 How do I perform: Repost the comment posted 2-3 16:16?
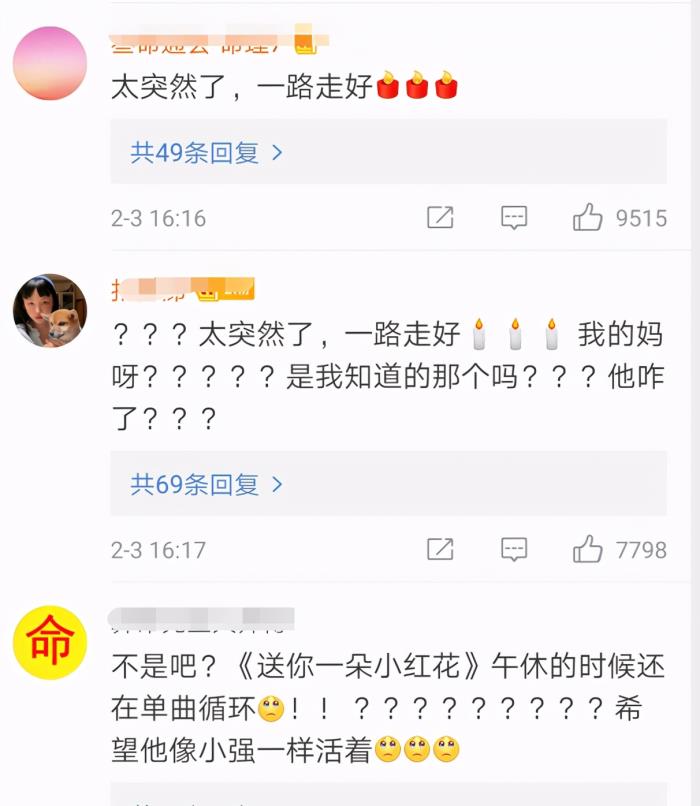[440, 217]
